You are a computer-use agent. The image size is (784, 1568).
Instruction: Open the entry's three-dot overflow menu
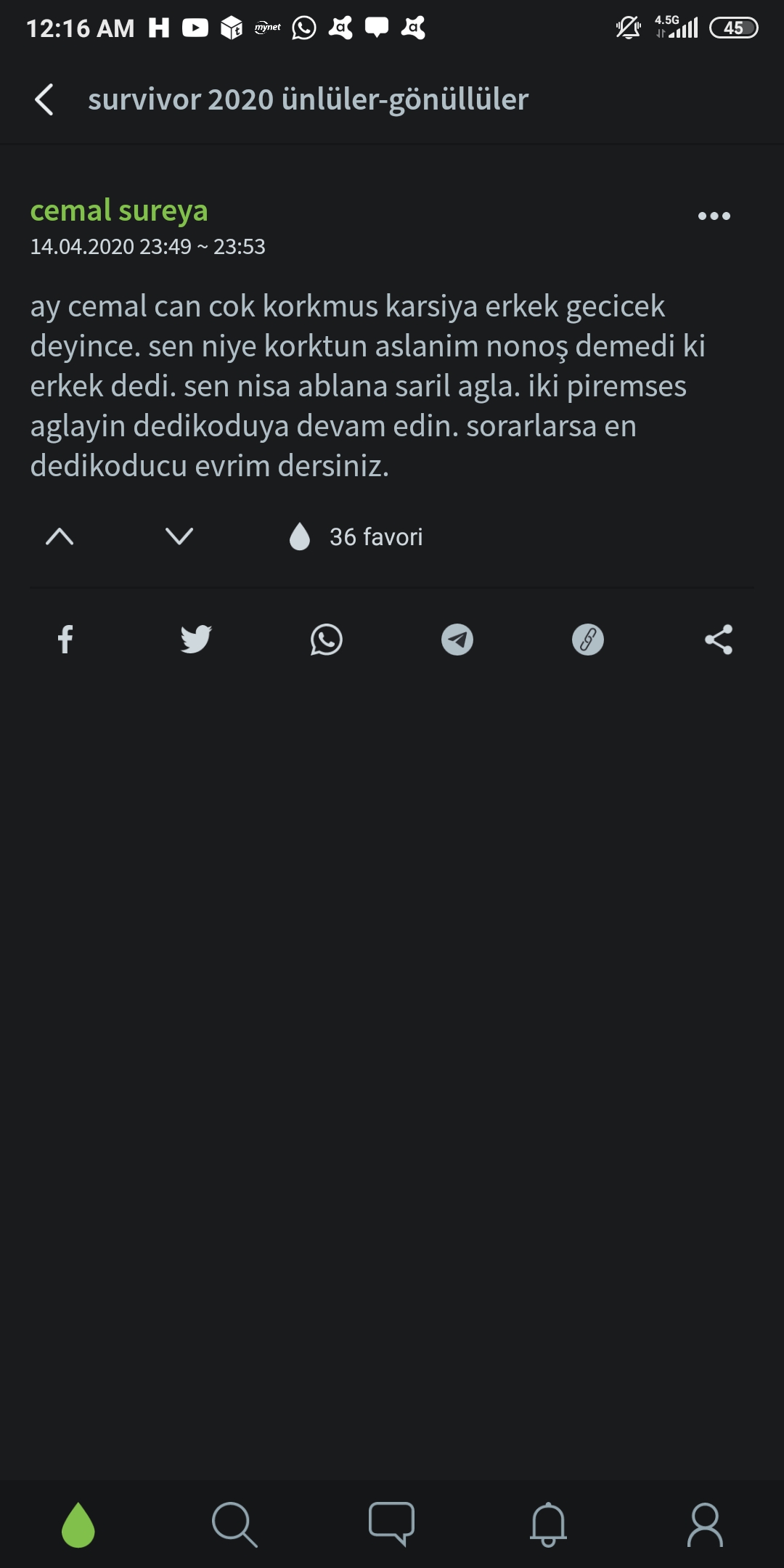714,216
